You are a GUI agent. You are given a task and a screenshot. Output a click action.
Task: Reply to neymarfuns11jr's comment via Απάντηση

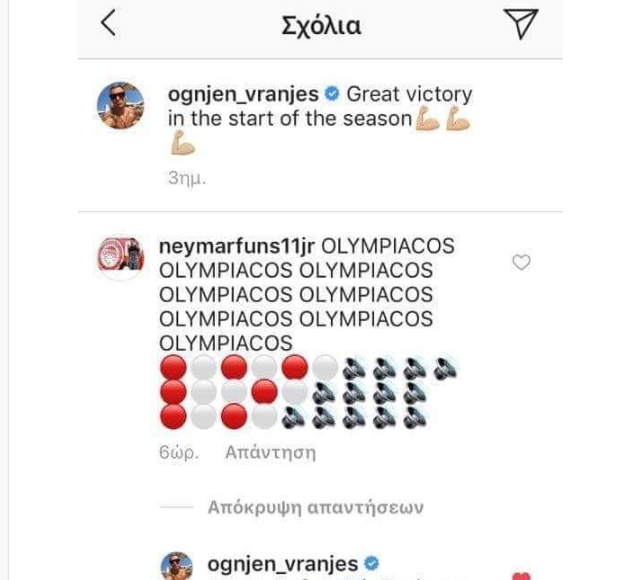(270, 452)
